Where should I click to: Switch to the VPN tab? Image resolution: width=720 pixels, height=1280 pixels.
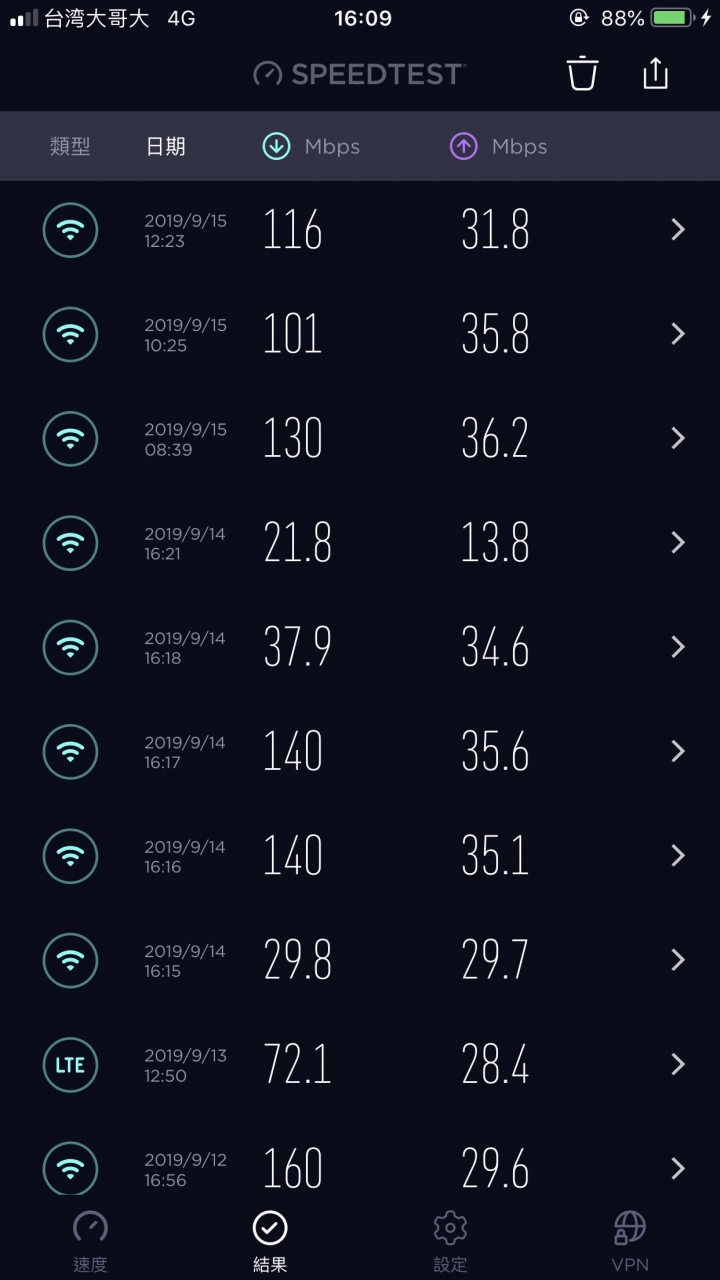[630, 1241]
